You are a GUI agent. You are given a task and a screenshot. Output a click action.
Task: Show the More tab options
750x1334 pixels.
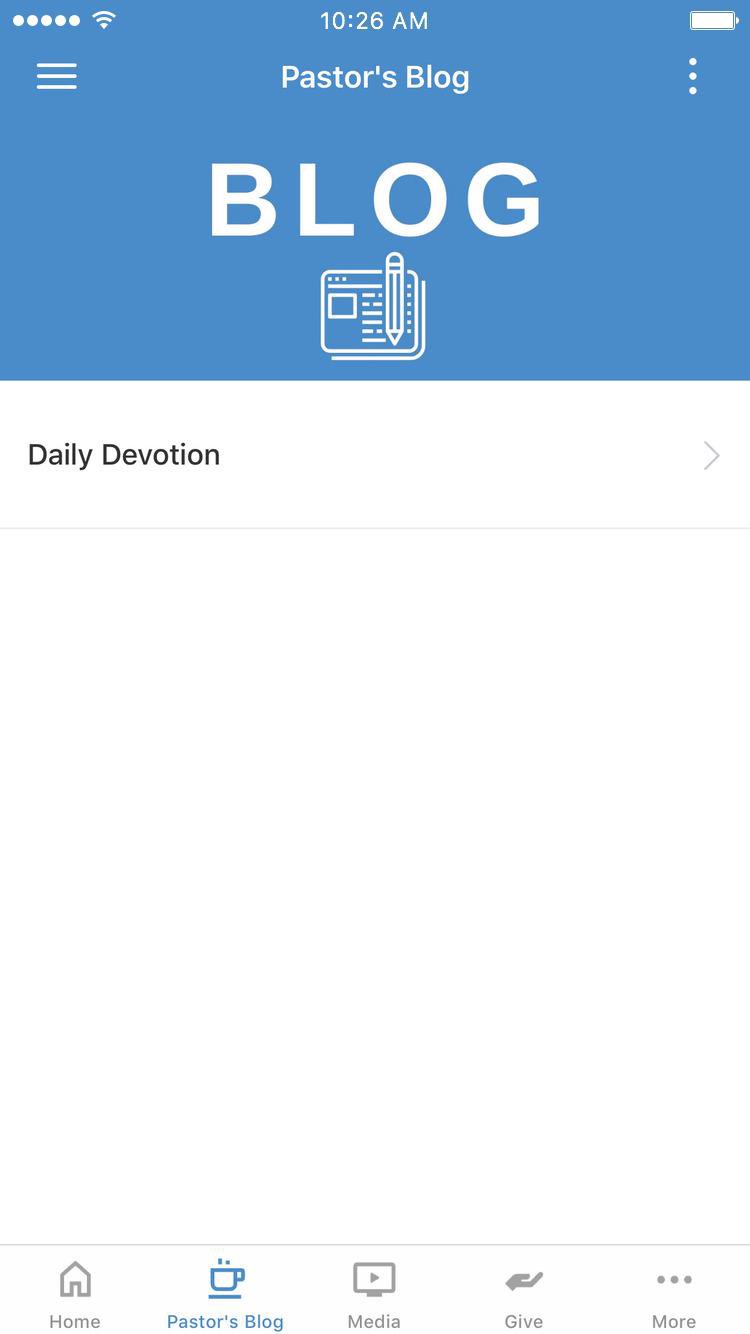[674, 1294]
